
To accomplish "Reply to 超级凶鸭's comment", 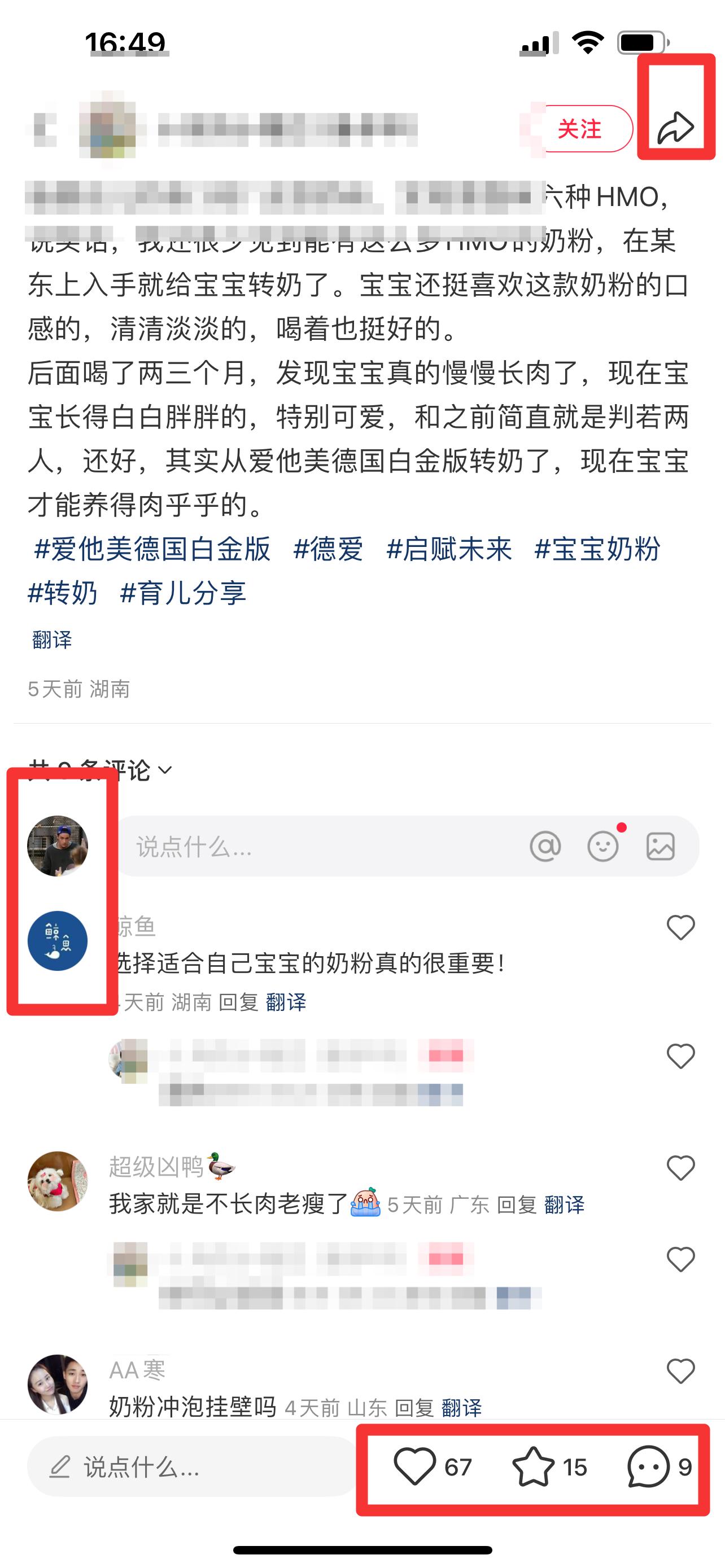I will point(516,1205).
